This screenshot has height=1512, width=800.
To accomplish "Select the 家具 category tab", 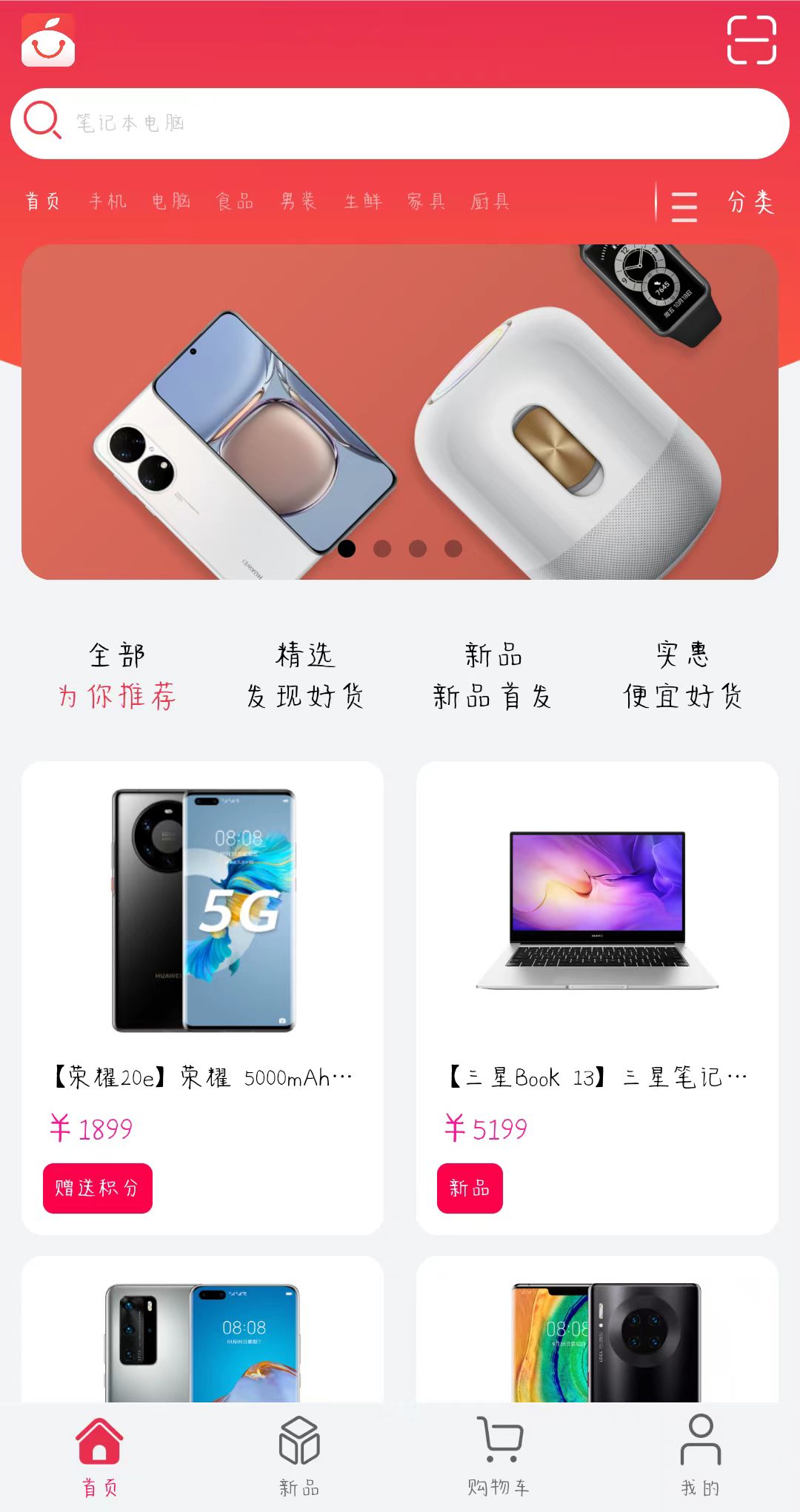I will (426, 201).
